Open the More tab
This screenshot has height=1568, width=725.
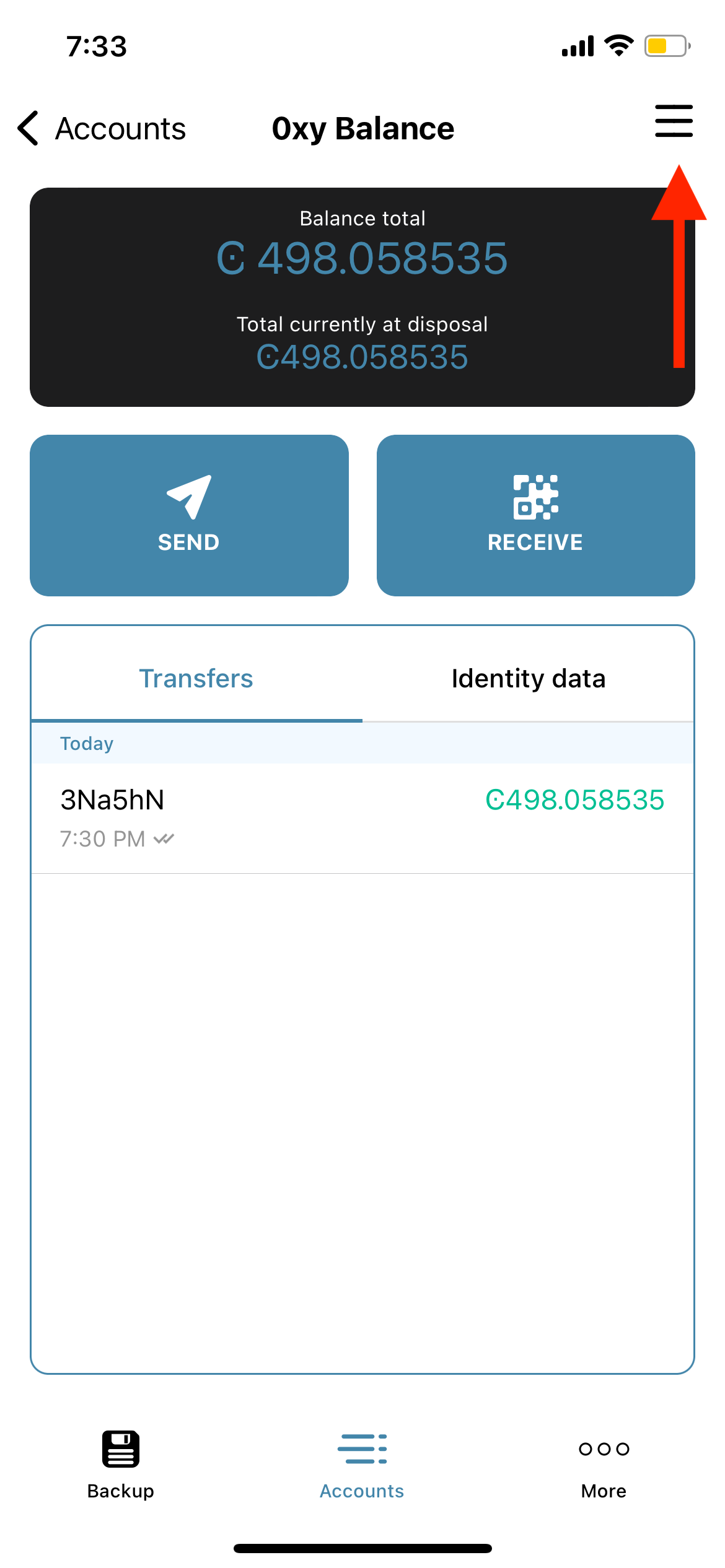604,1464
